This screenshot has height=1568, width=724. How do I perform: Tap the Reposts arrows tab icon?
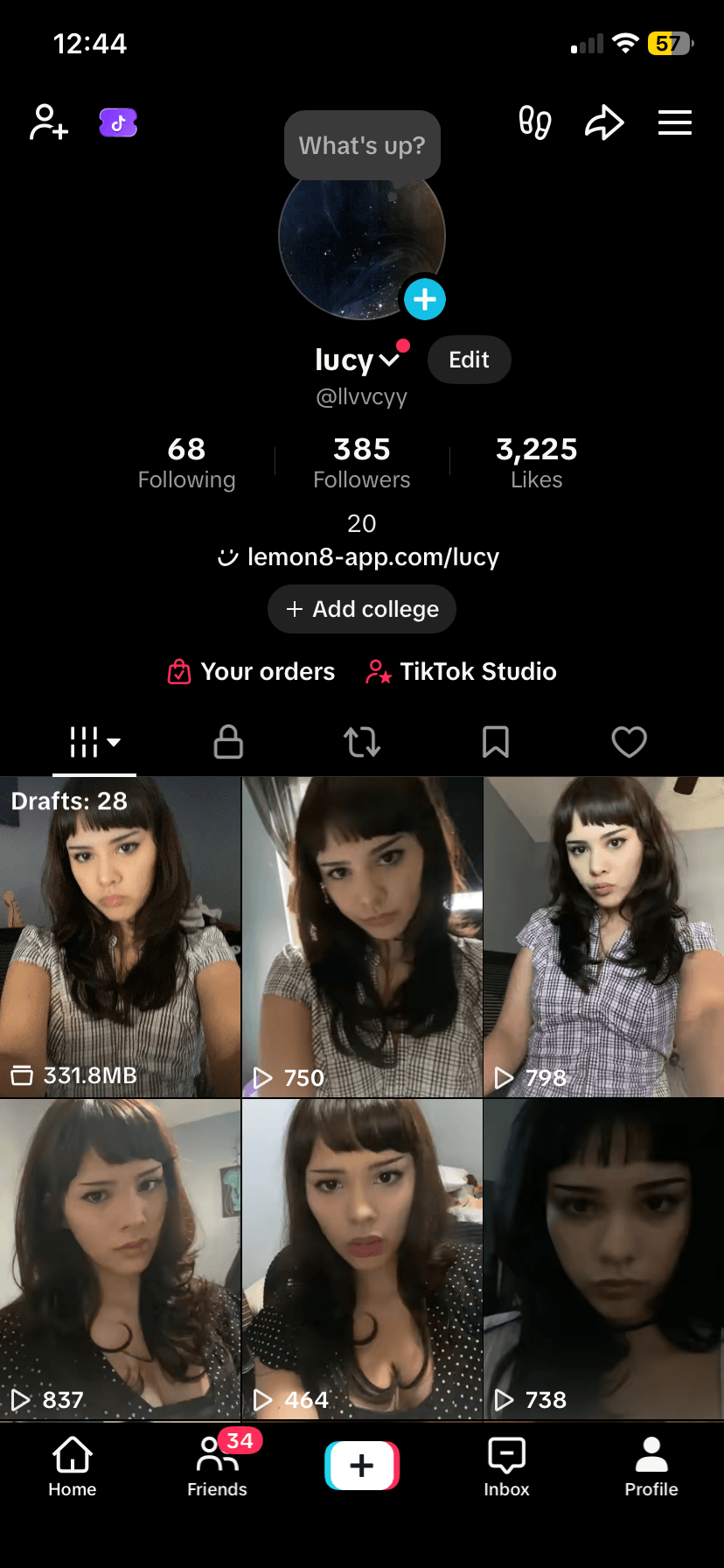coord(361,741)
